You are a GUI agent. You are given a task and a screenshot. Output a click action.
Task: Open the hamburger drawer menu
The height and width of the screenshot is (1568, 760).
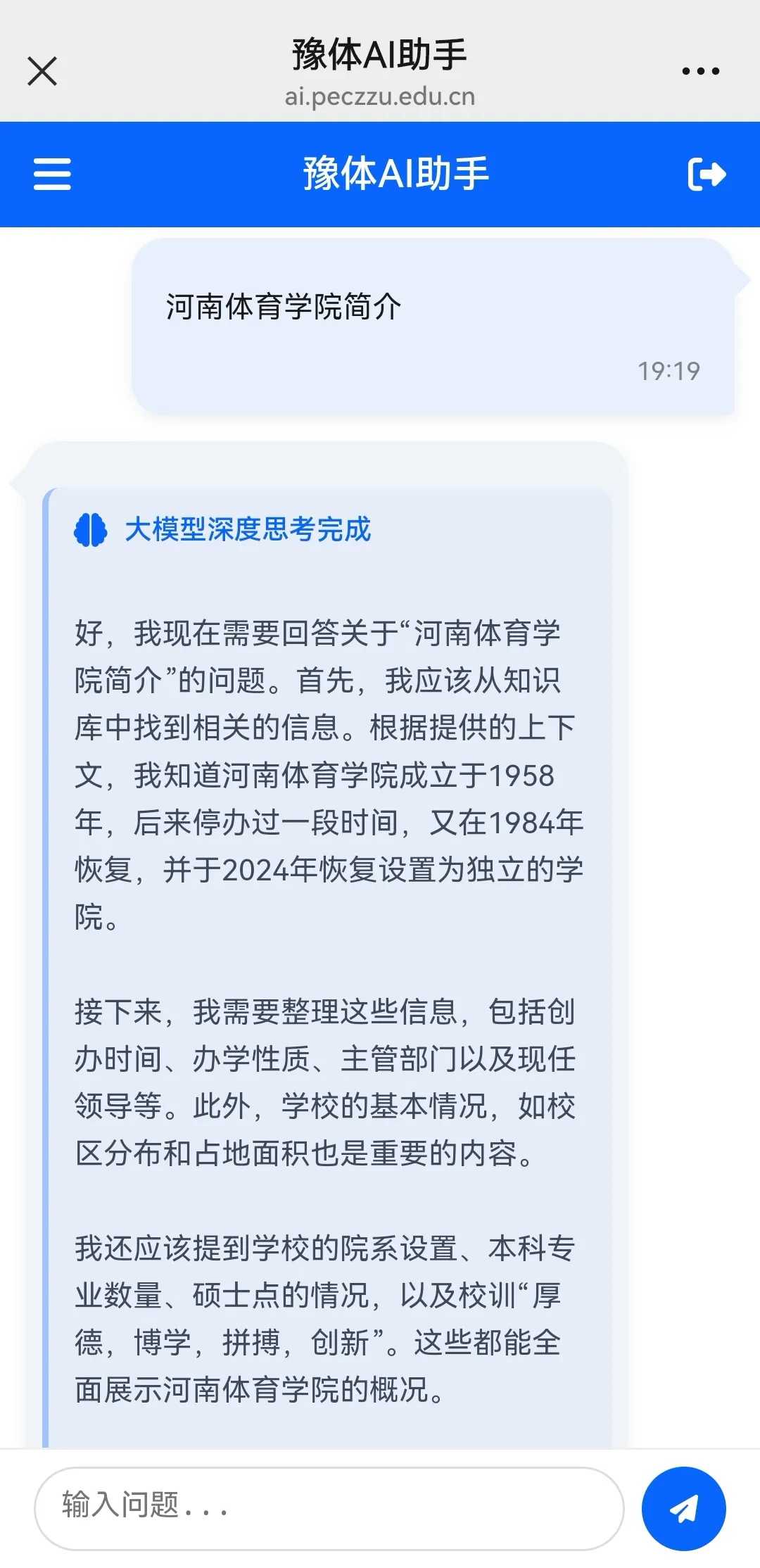pos(52,174)
